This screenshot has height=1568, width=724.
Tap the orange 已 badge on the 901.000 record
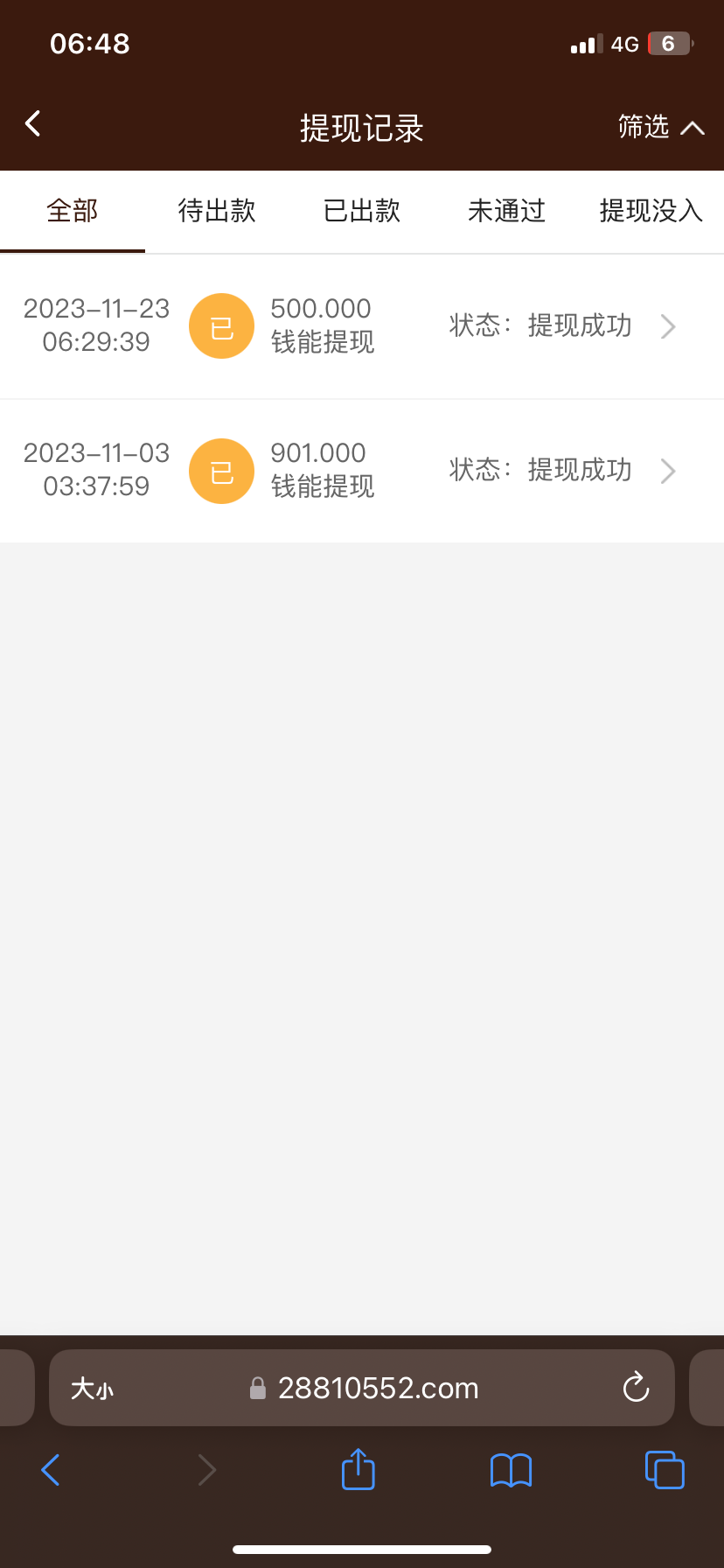tap(220, 471)
